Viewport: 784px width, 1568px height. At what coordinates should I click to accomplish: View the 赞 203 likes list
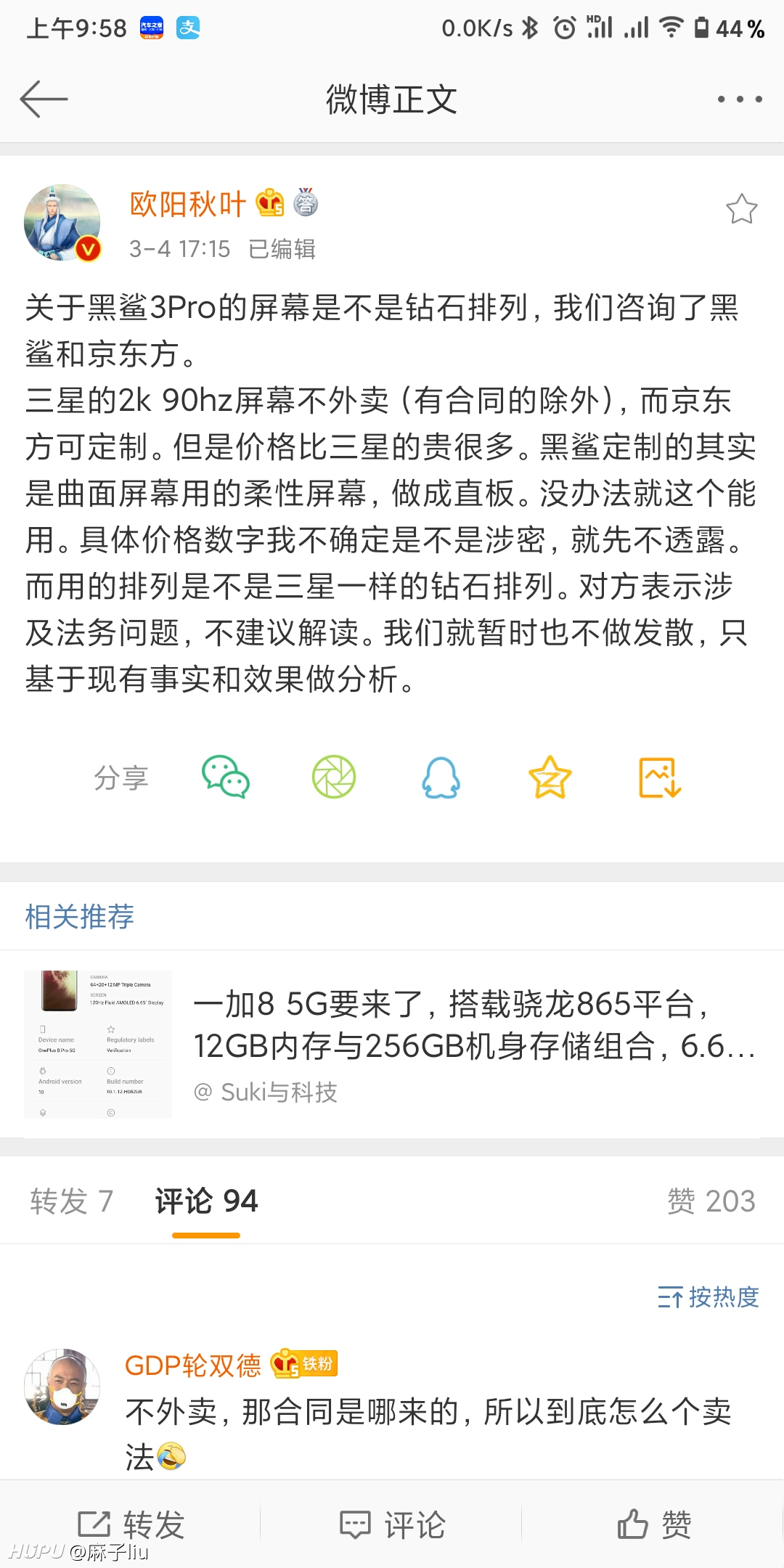click(x=711, y=1201)
